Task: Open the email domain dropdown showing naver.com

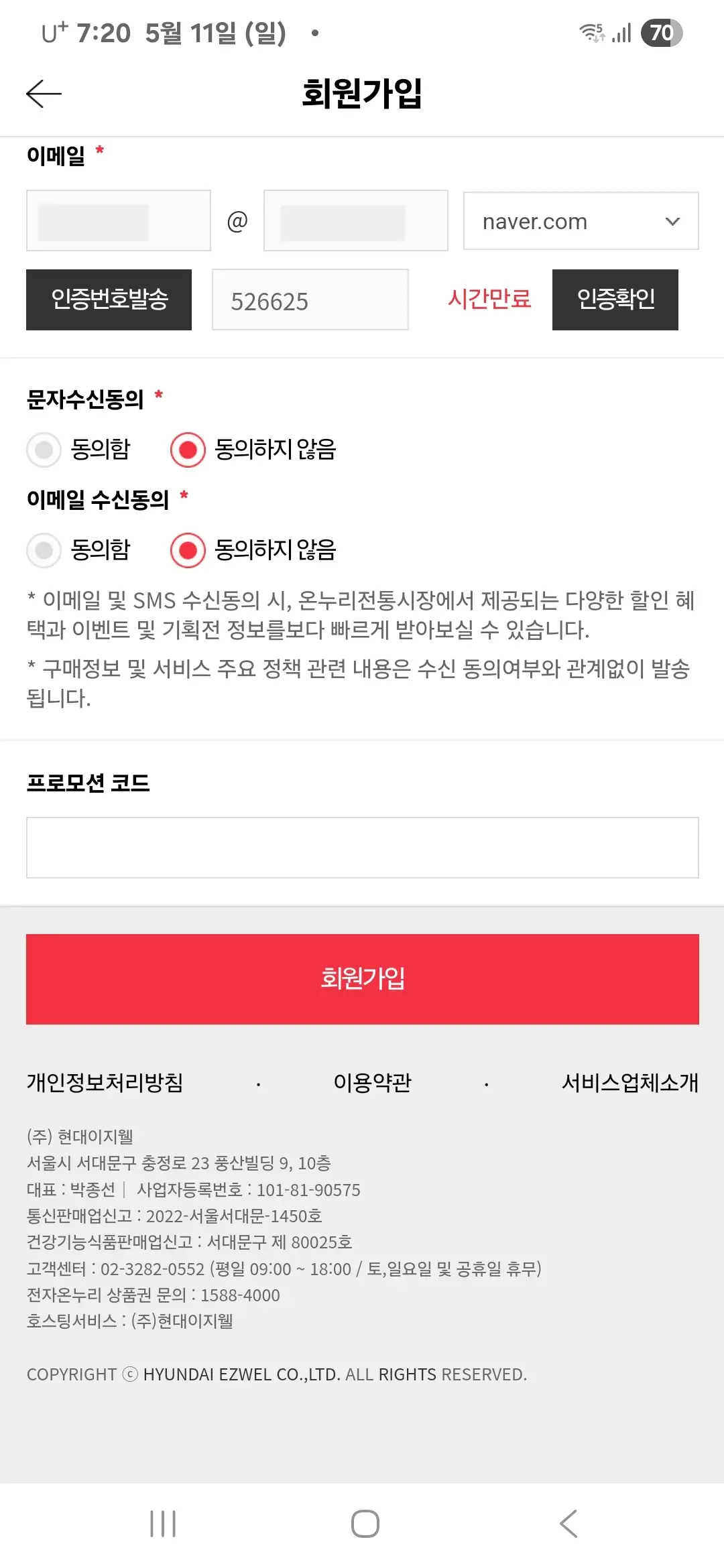Action: tap(580, 221)
